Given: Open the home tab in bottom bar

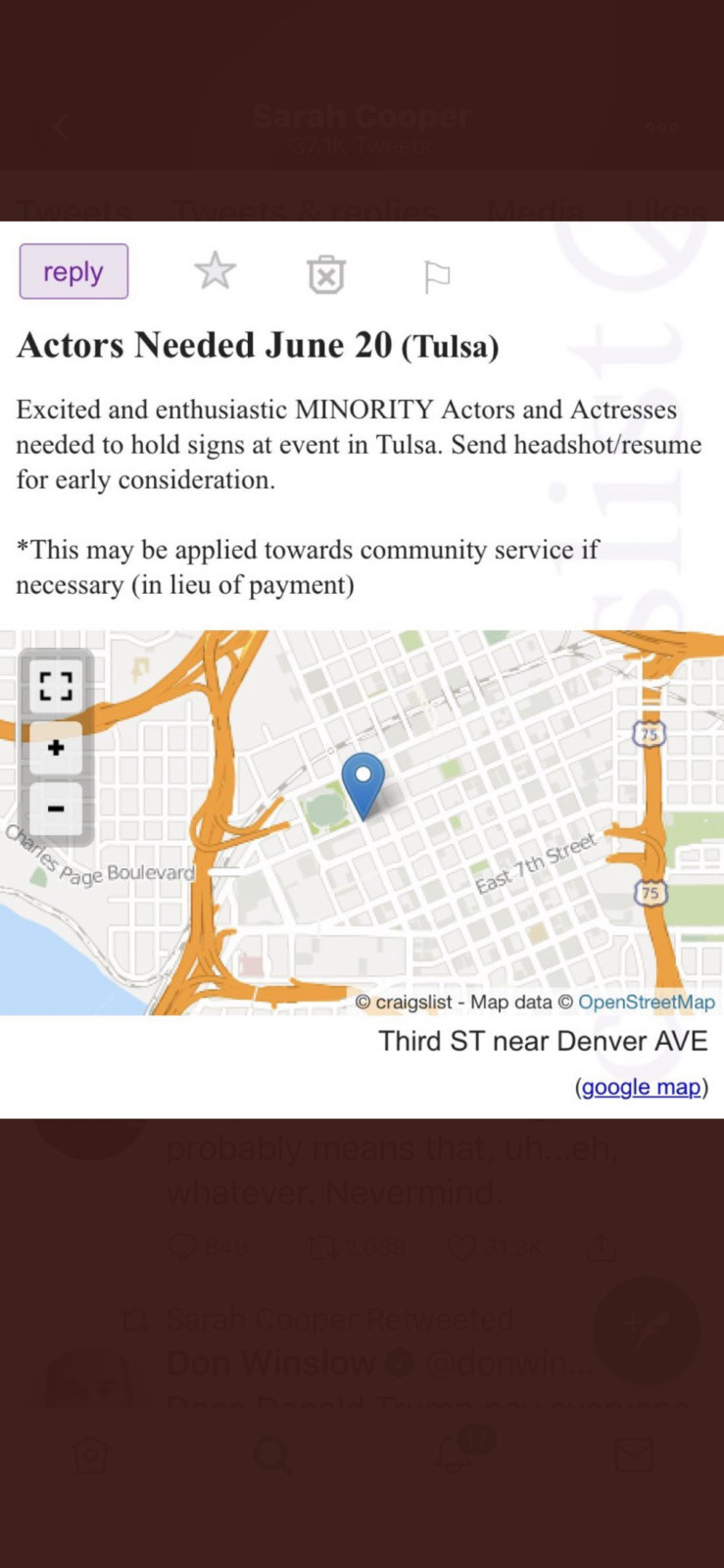Looking at the screenshot, I should click(x=91, y=1454).
